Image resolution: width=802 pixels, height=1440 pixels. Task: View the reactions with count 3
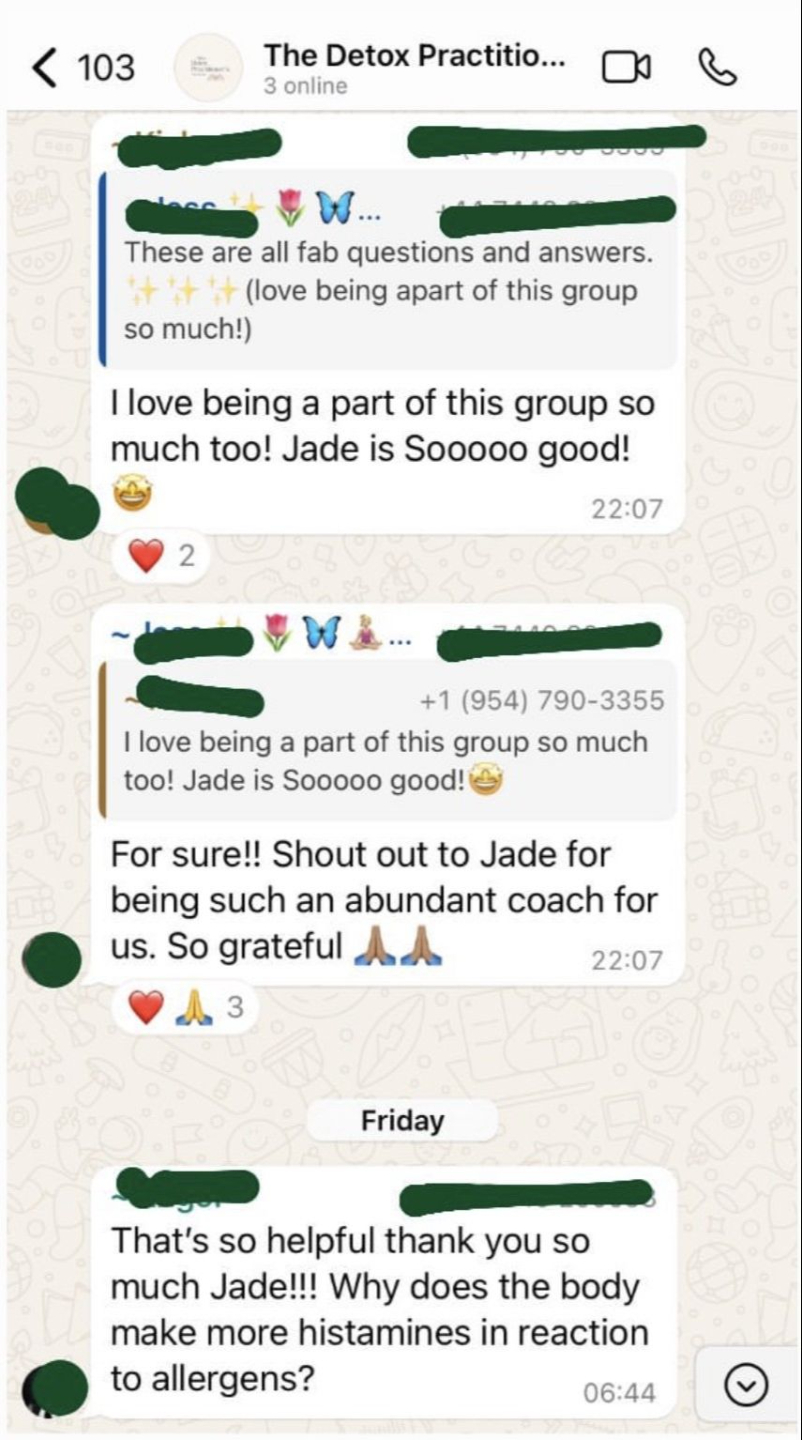(x=186, y=1007)
